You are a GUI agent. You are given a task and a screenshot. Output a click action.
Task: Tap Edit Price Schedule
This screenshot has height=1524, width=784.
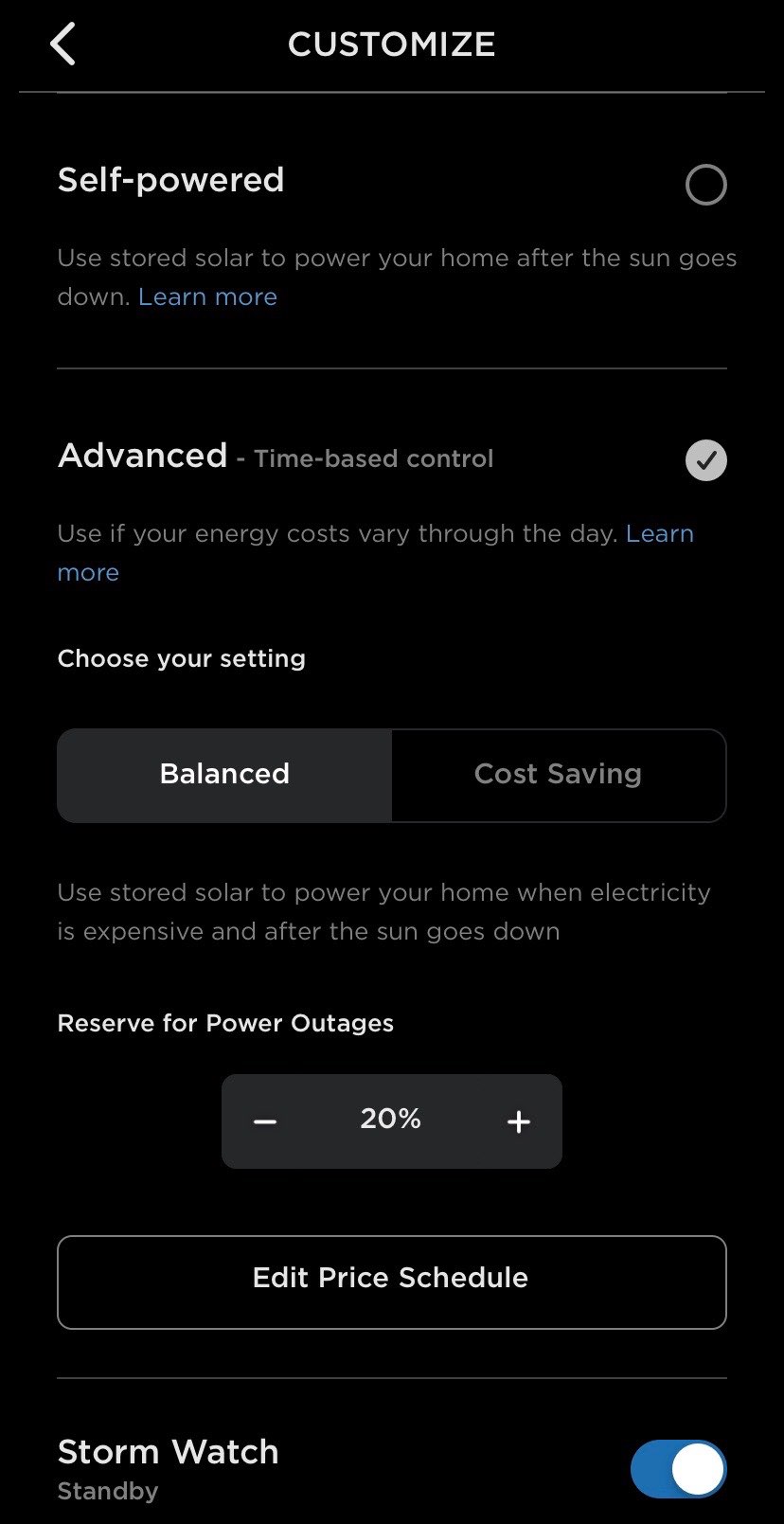pyautogui.click(x=392, y=1282)
